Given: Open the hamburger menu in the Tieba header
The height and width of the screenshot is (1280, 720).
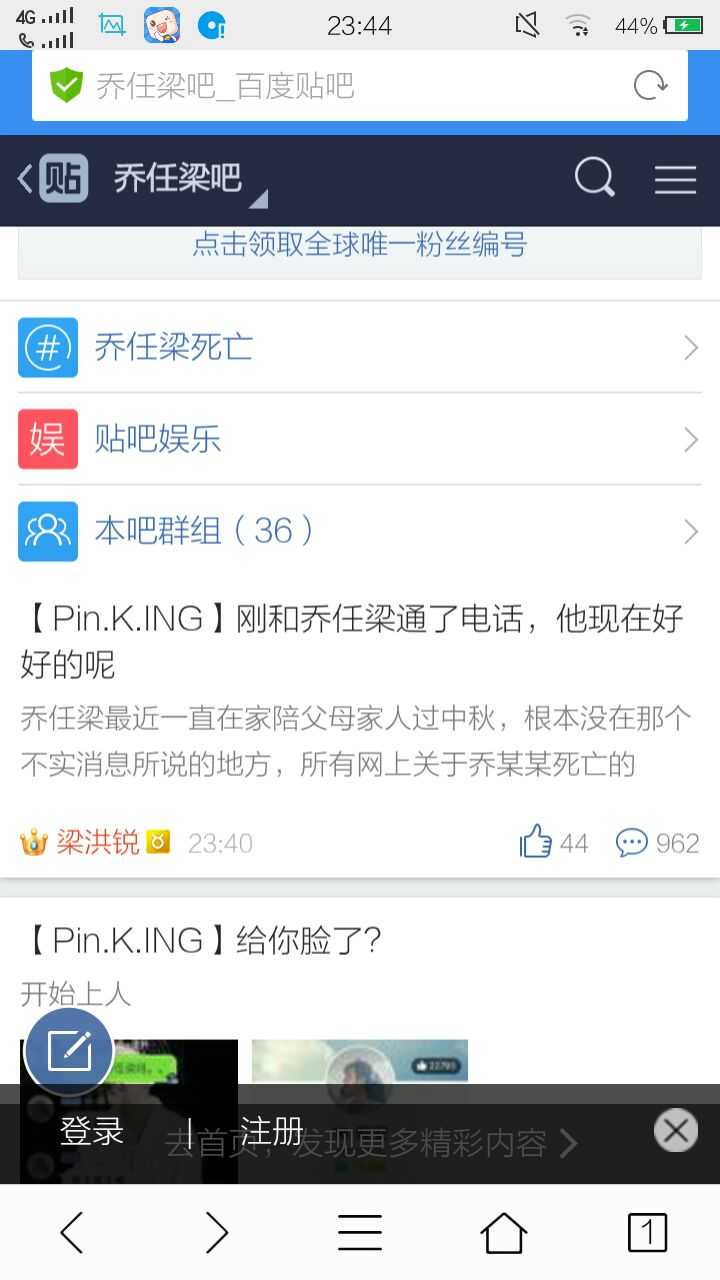Looking at the screenshot, I should tap(675, 178).
